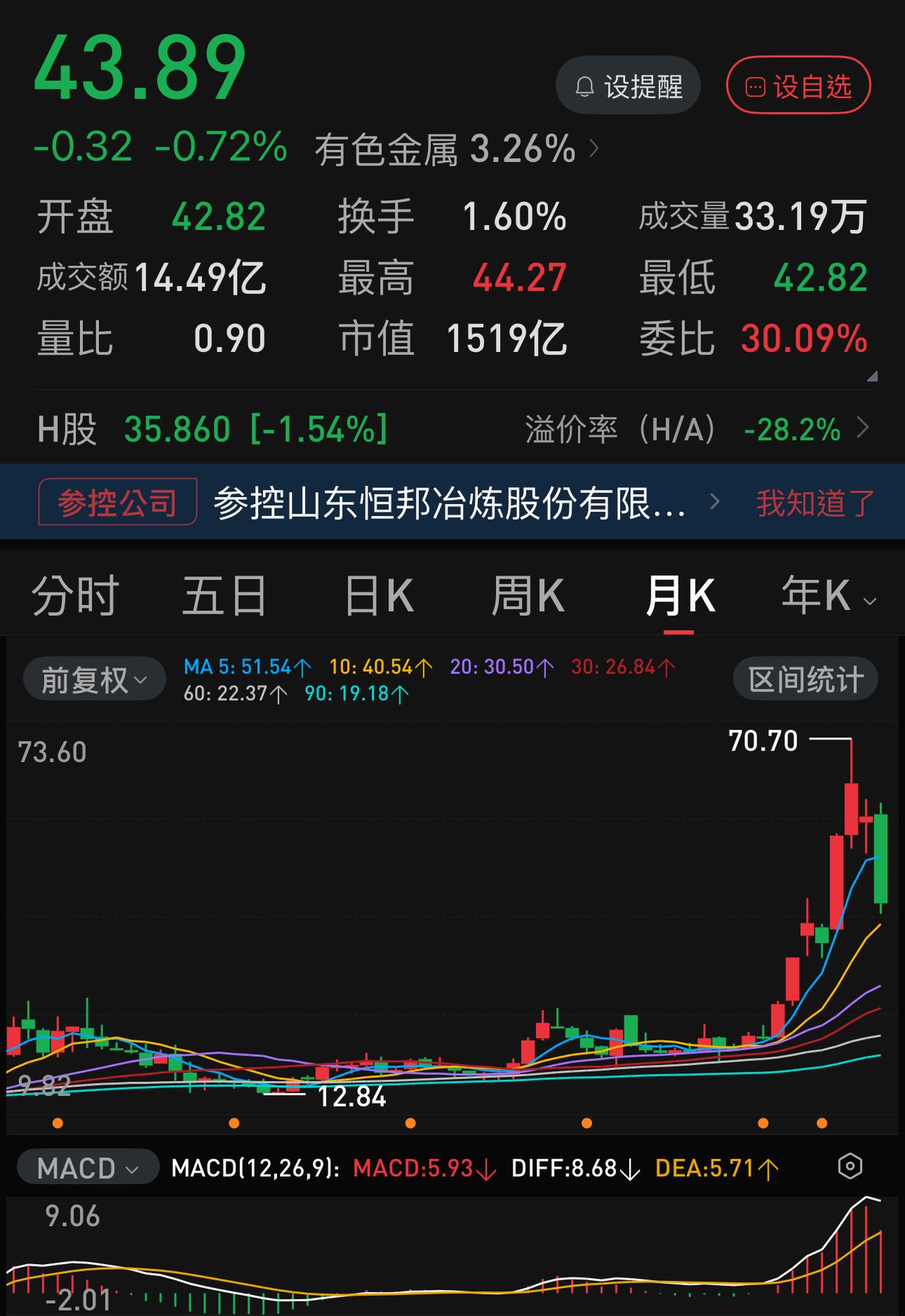The width and height of the screenshot is (905, 1316).
Task: Open the 前复权 adjustment dropdown
Action: pos(93,678)
